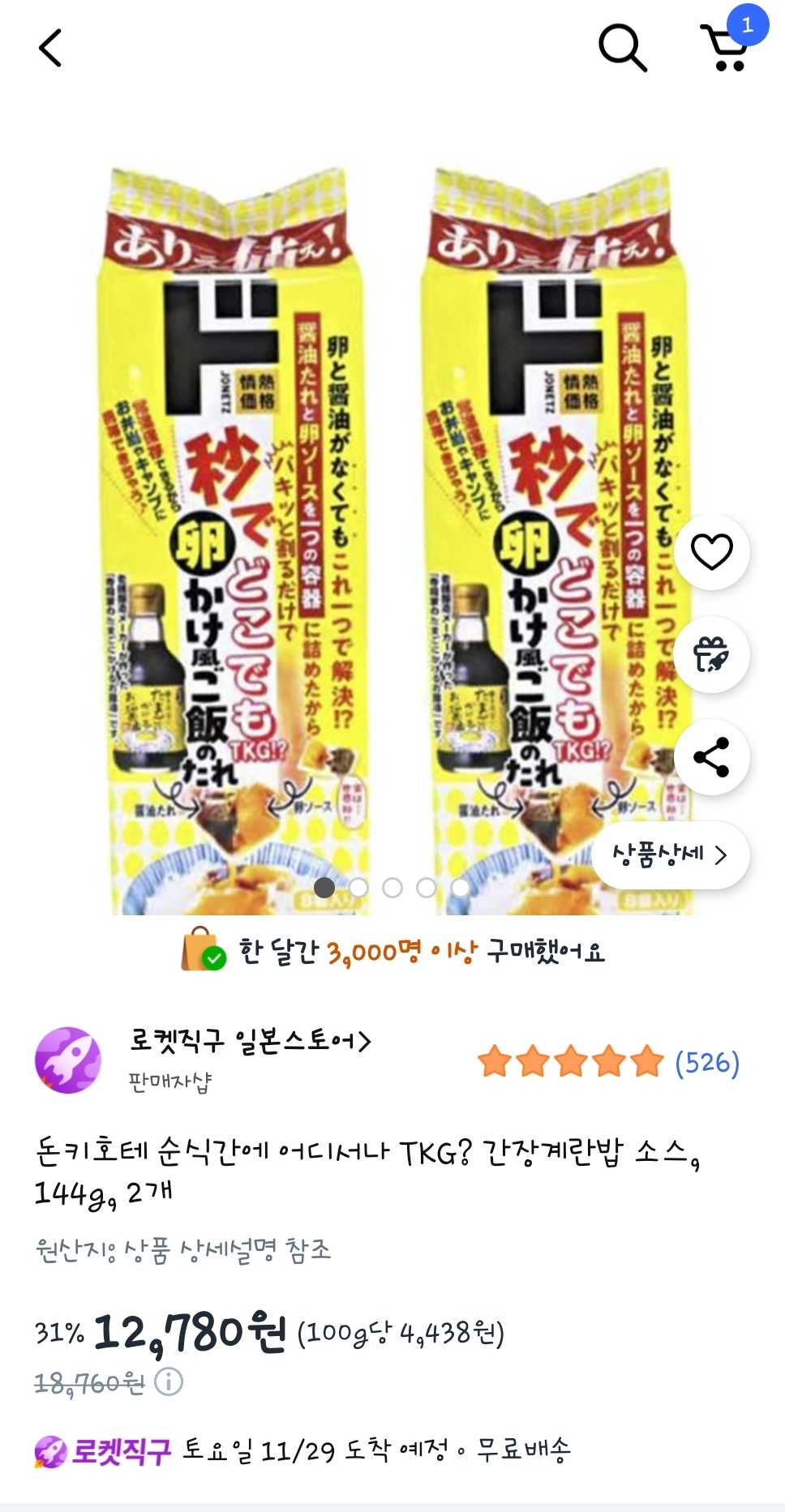The width and height of the screenshot is (785, 1512).
Task: Visit 로켓직구 일본스토어 seller shop
Action: tap(250, 1042)
